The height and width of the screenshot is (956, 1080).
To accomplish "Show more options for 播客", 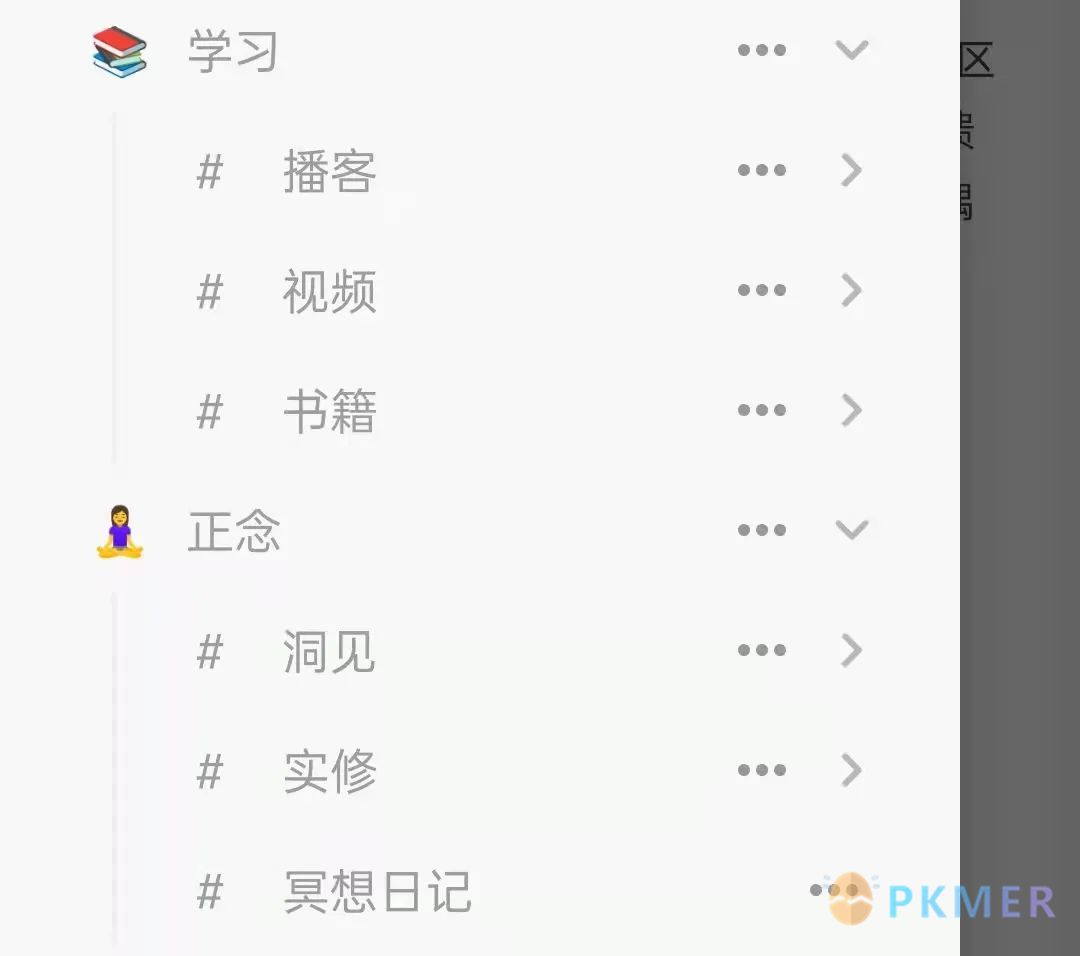I will click(x=761, y=170).
